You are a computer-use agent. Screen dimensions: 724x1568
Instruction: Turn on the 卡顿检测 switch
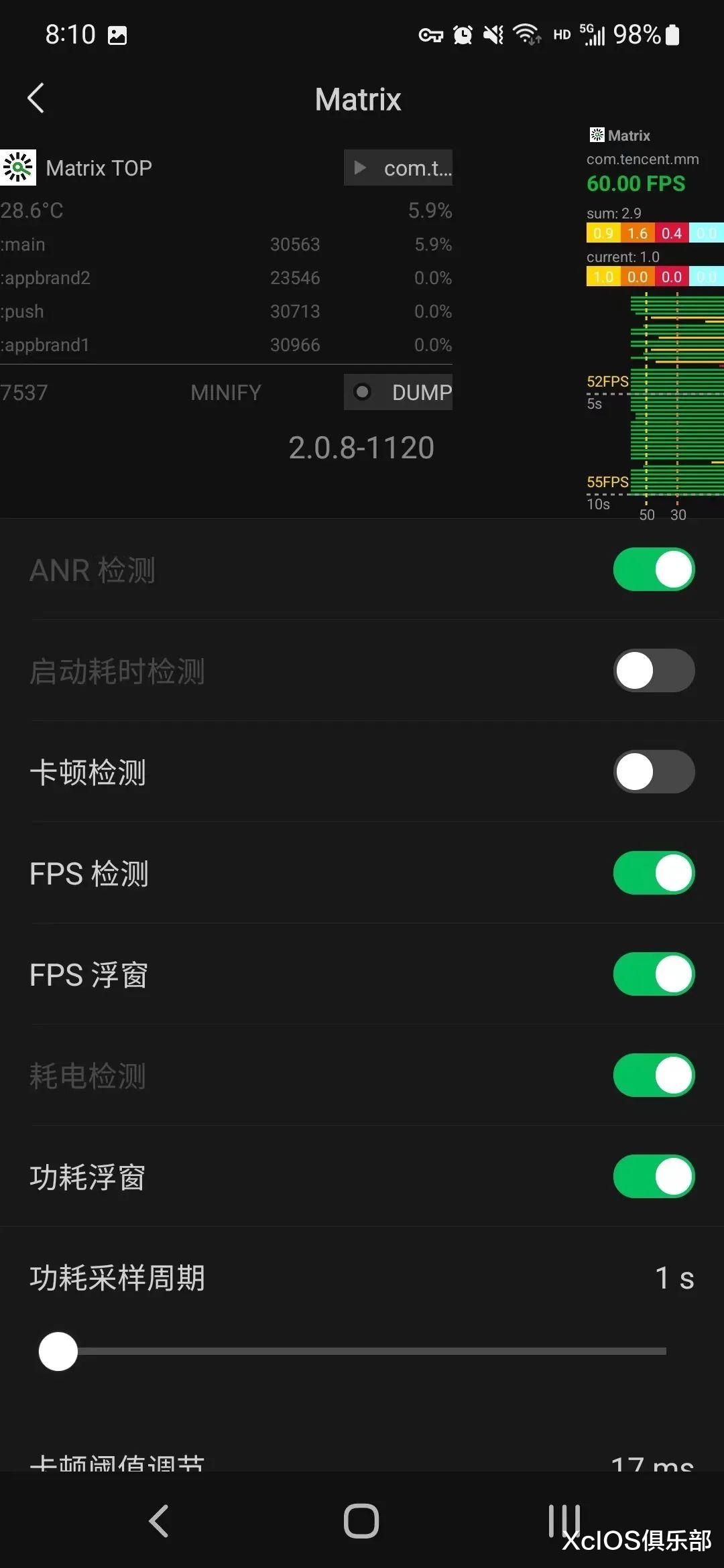coord(654,772)
